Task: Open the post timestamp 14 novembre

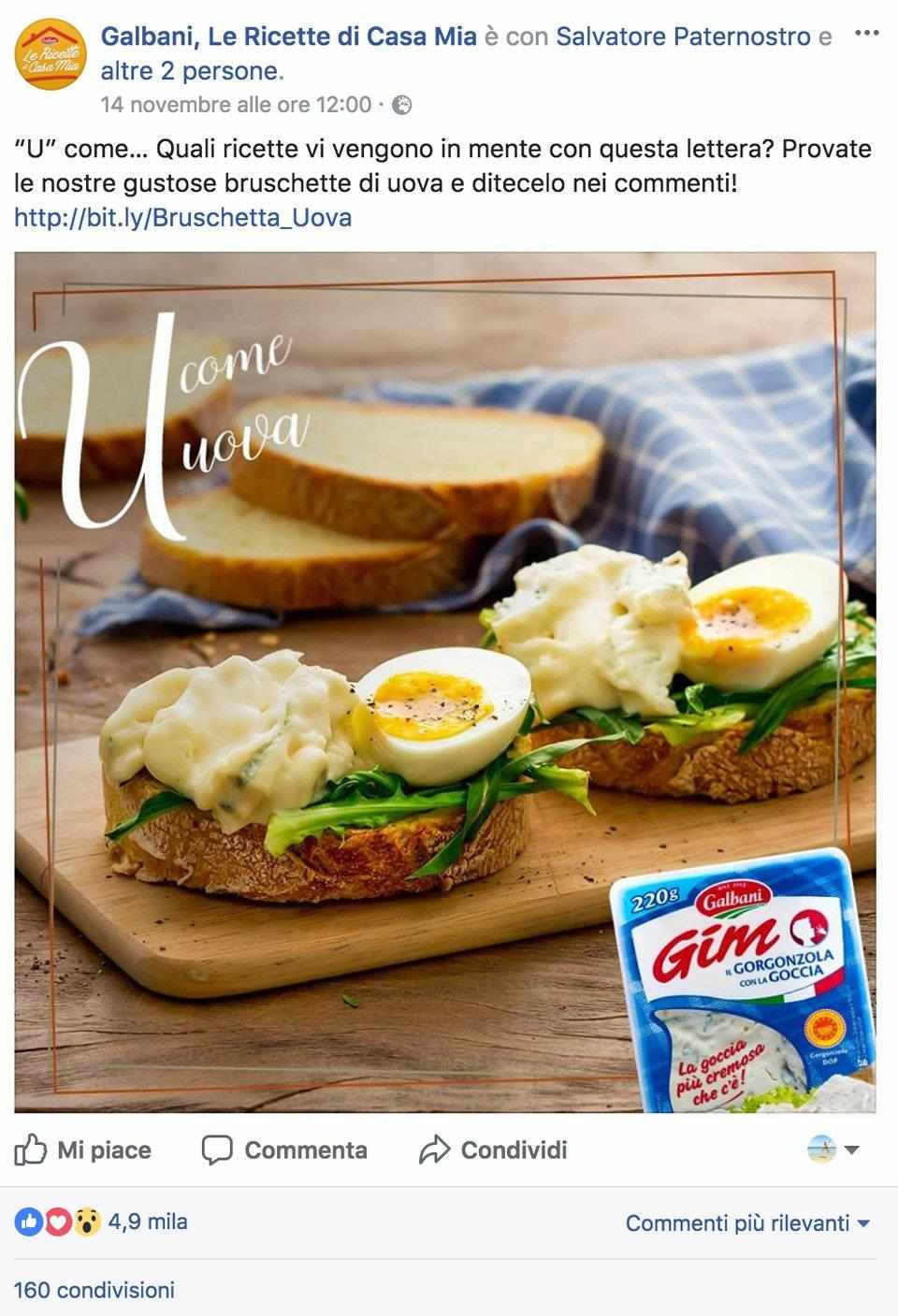Action: (x=236, y=105)
